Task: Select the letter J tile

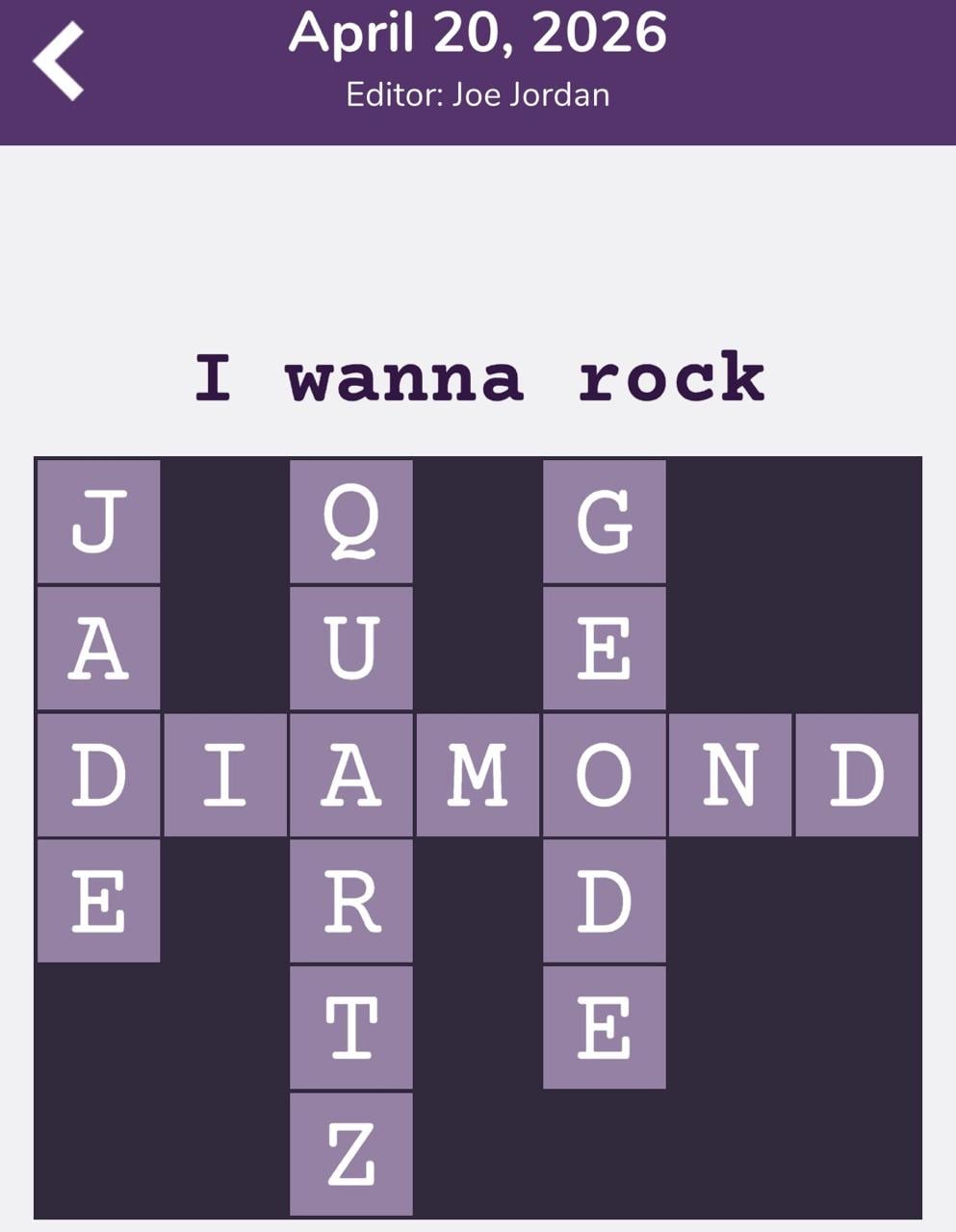Action: pos(99,522)
